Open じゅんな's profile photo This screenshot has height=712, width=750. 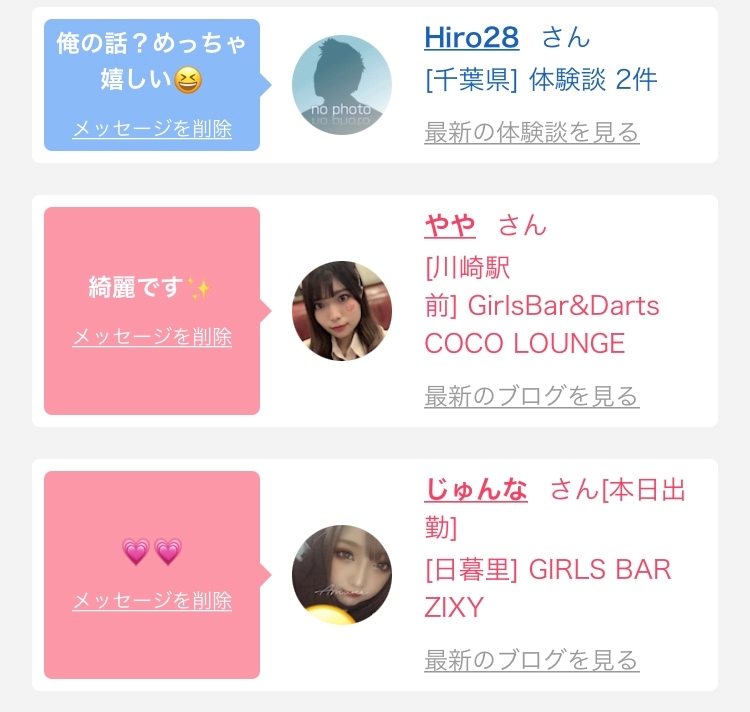click(x=341, y=575)
